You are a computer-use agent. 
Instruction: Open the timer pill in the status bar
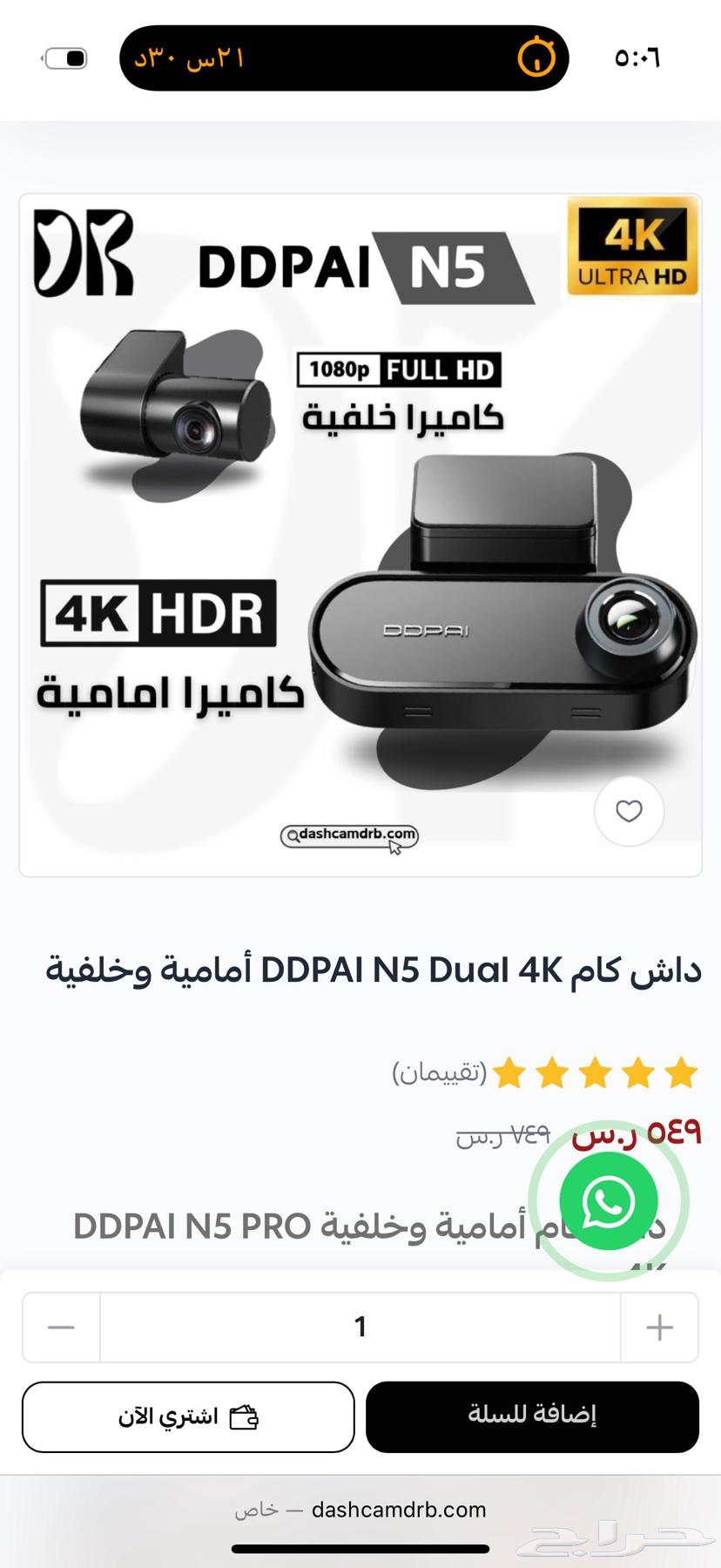[x=344, y=58]
